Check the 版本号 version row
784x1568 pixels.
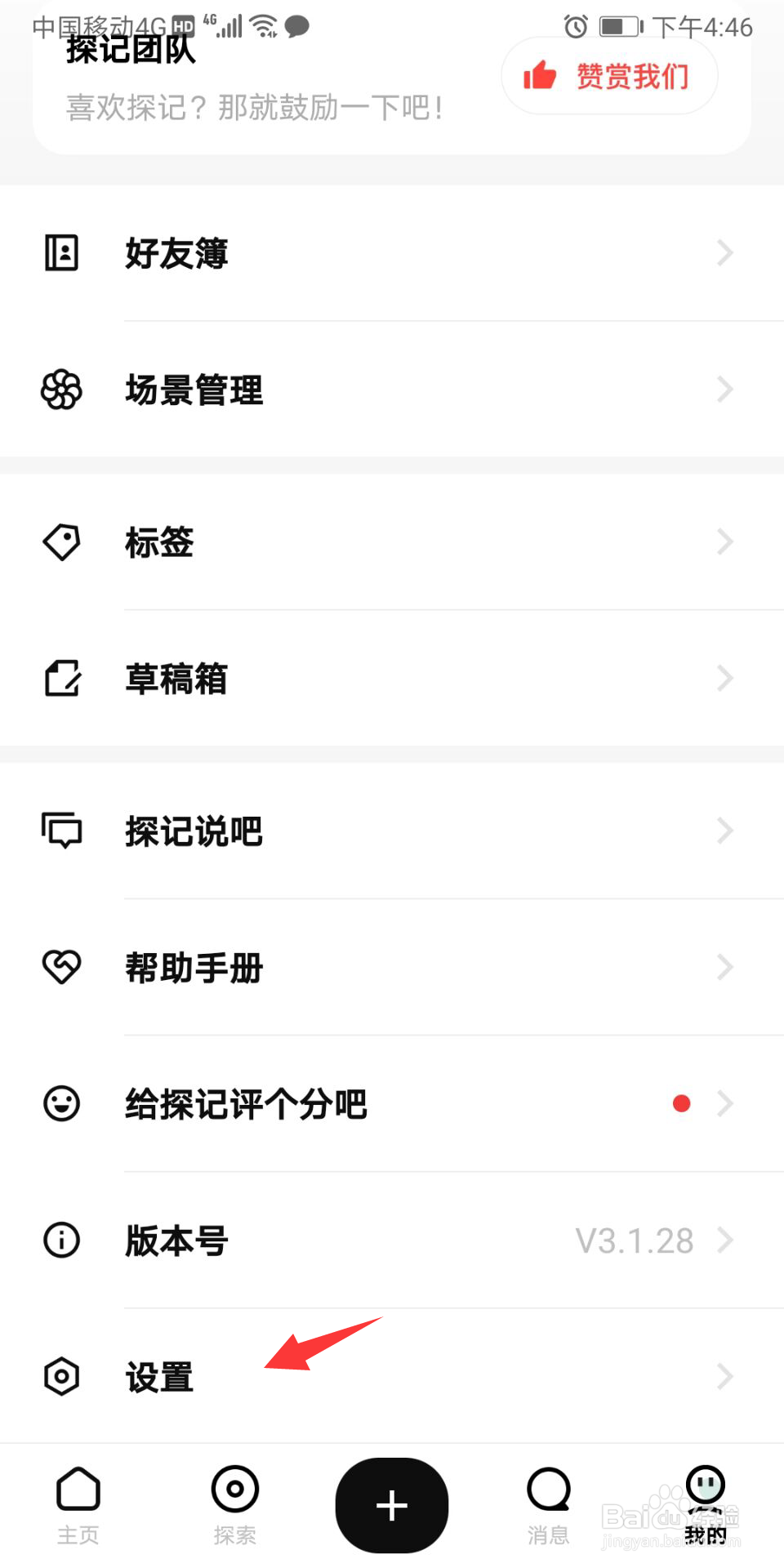(392, 1241)
